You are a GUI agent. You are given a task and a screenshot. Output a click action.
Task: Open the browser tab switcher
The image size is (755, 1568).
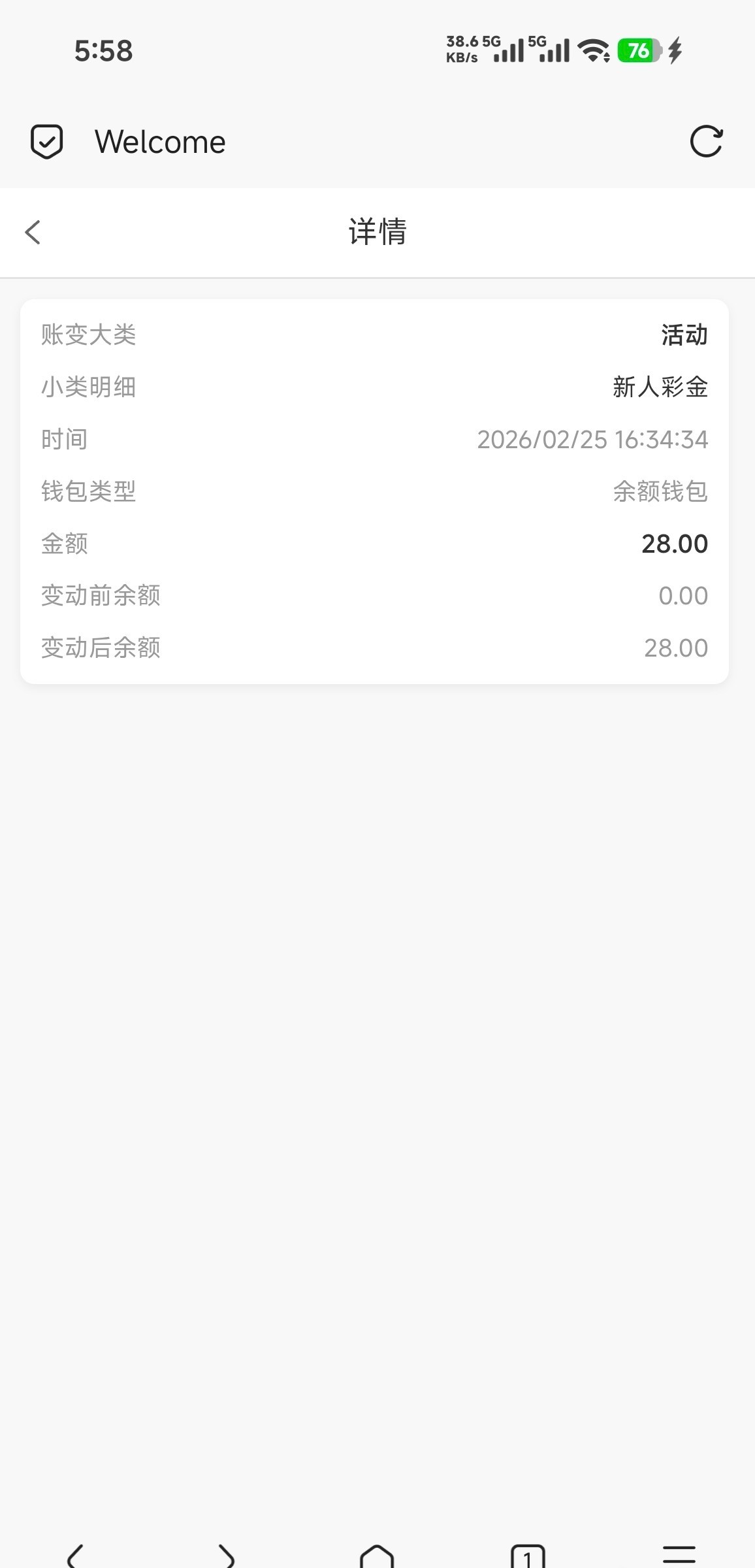coord(528,1556)
